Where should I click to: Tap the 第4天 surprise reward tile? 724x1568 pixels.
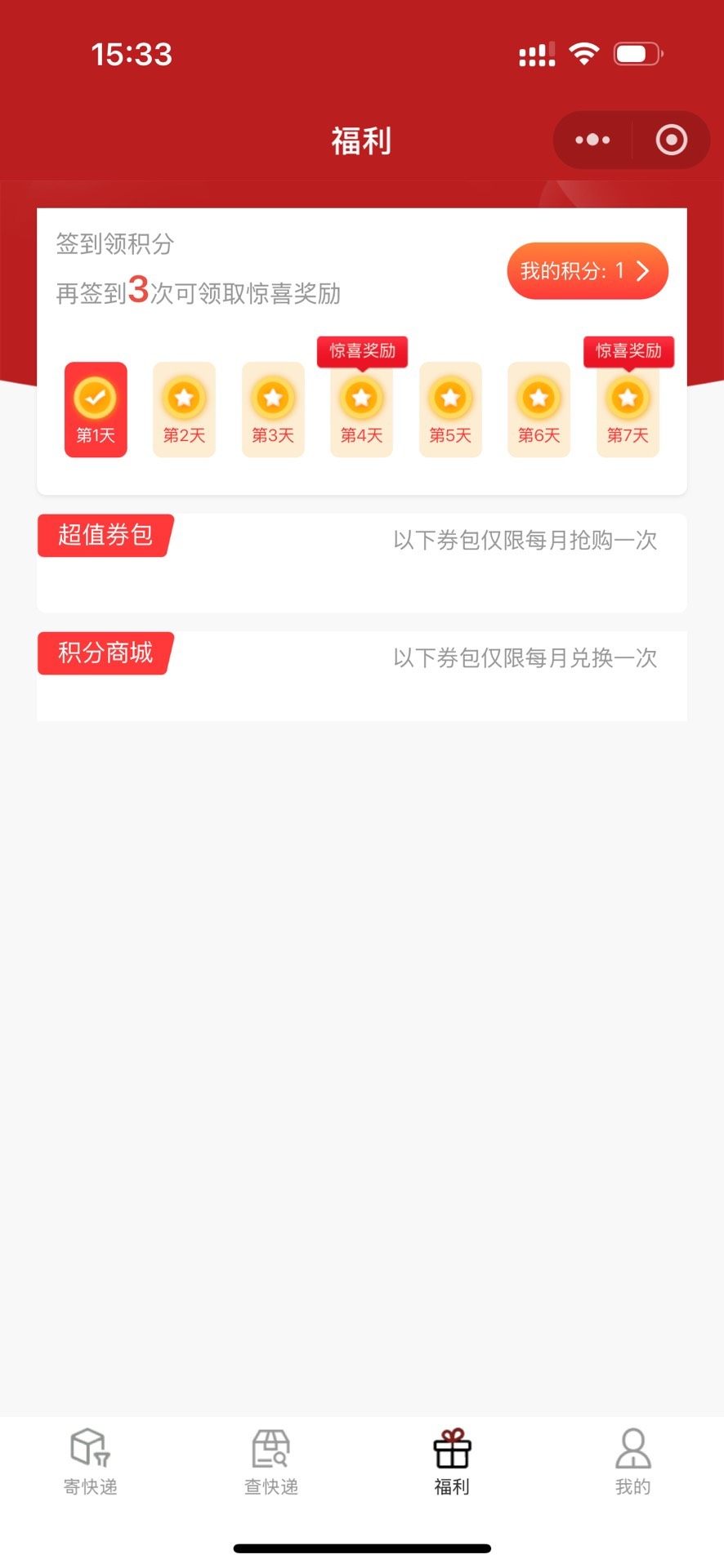click(x=362, y=409)
